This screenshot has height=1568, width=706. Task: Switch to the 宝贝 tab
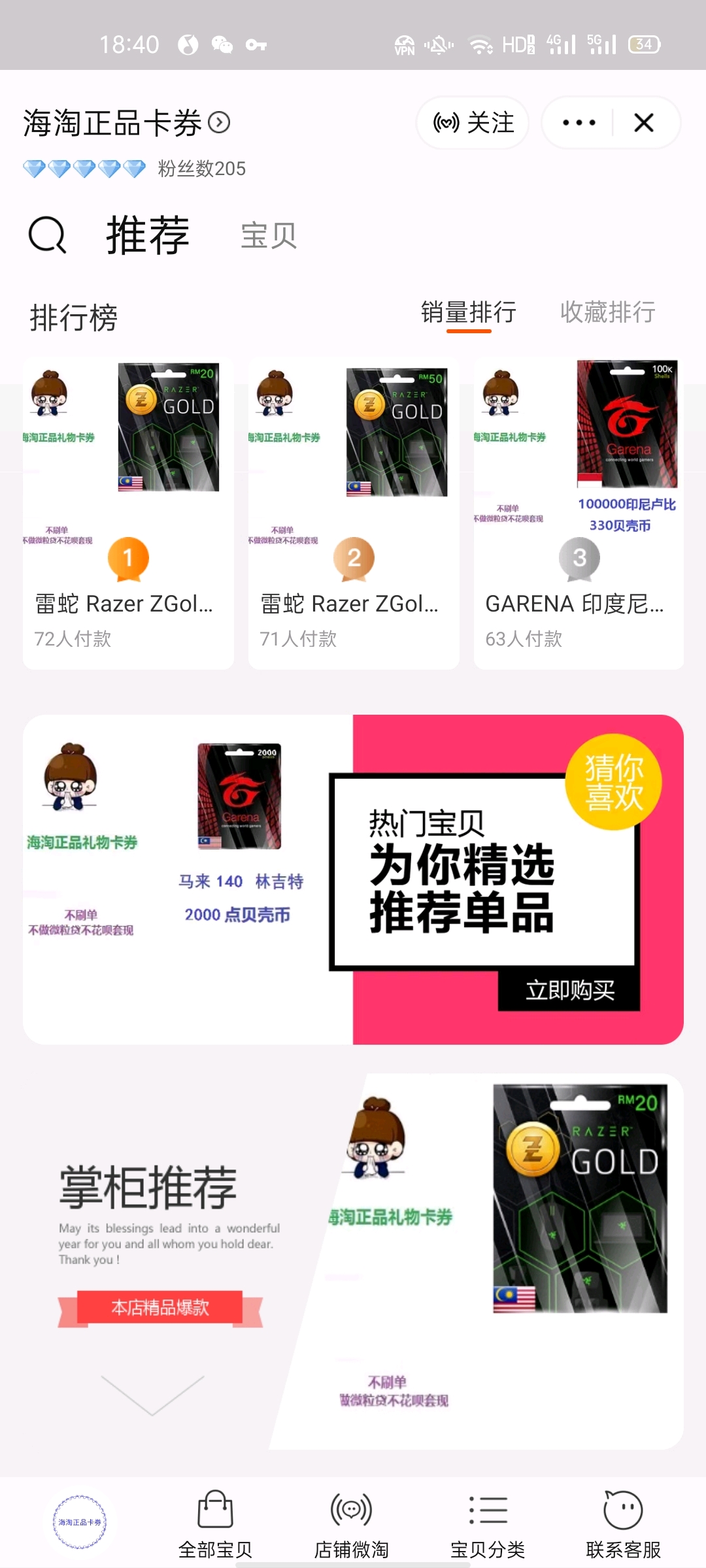coord(269,235)
